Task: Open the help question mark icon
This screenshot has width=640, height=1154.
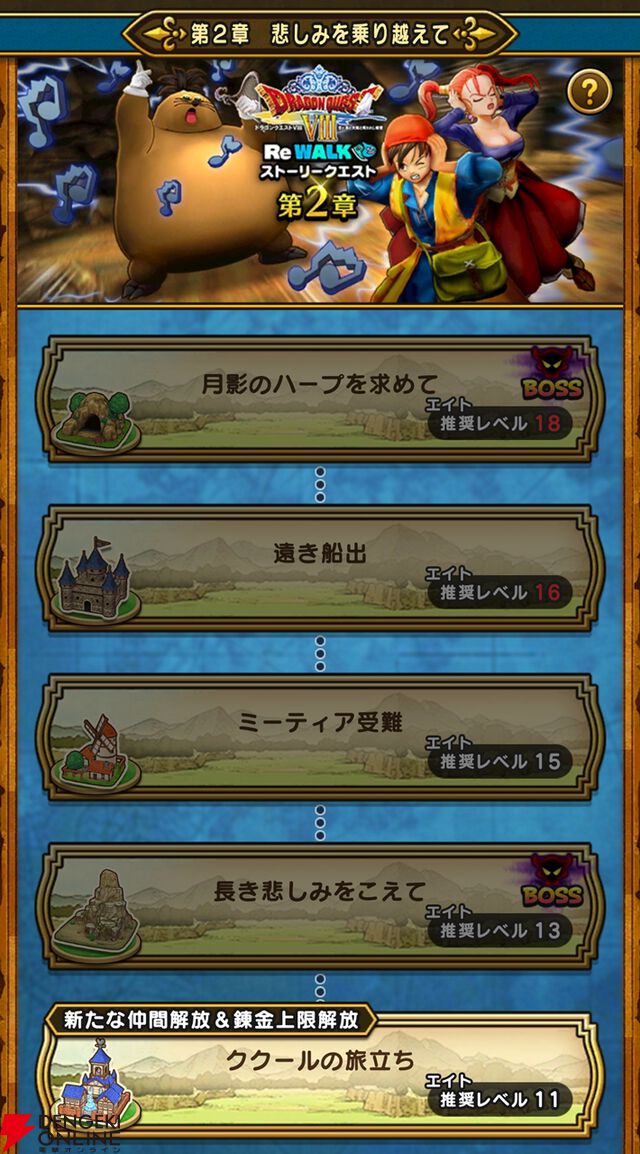Action: (589, 93)
